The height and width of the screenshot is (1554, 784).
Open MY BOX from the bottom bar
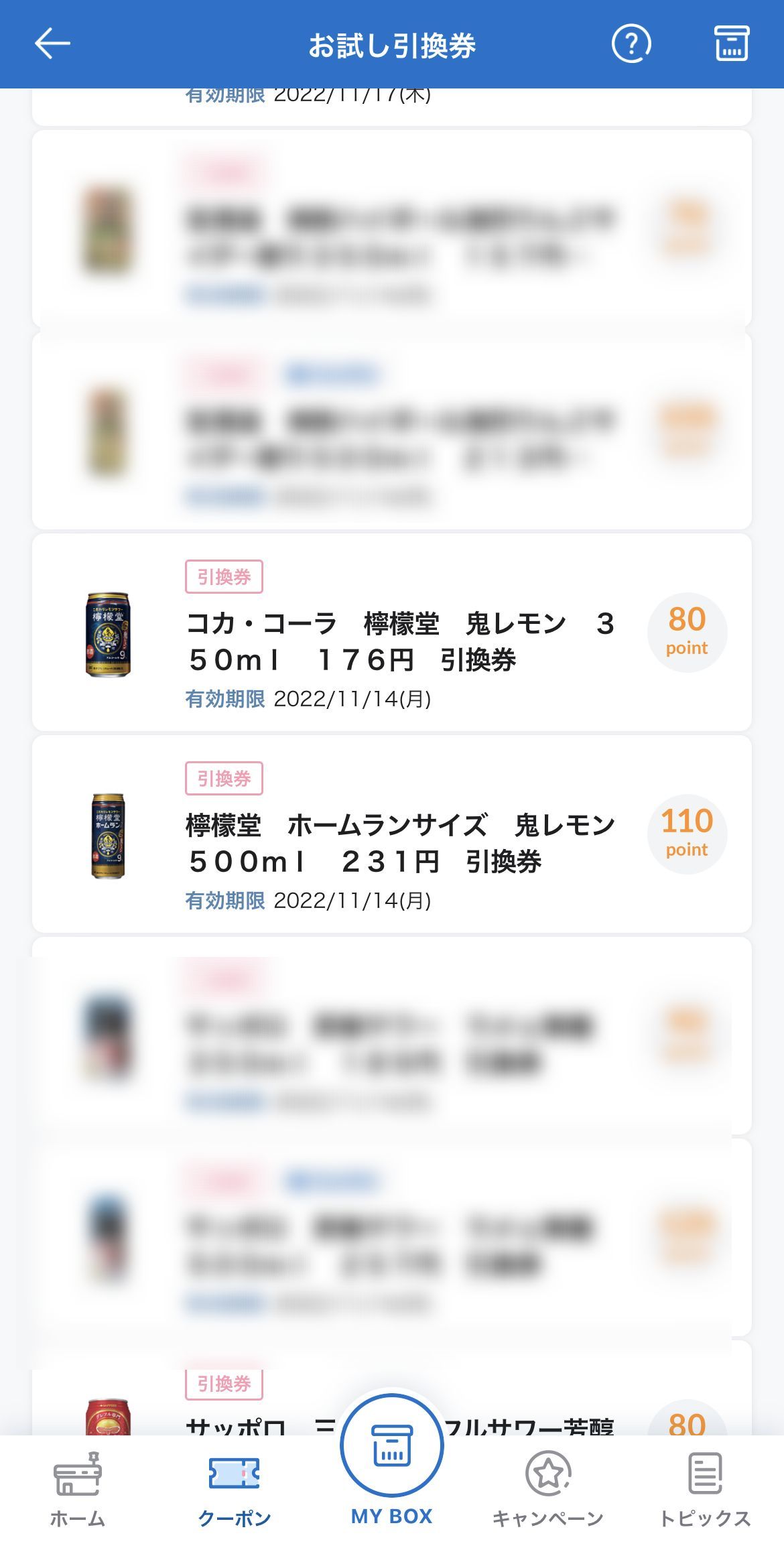pos(392,1453)
